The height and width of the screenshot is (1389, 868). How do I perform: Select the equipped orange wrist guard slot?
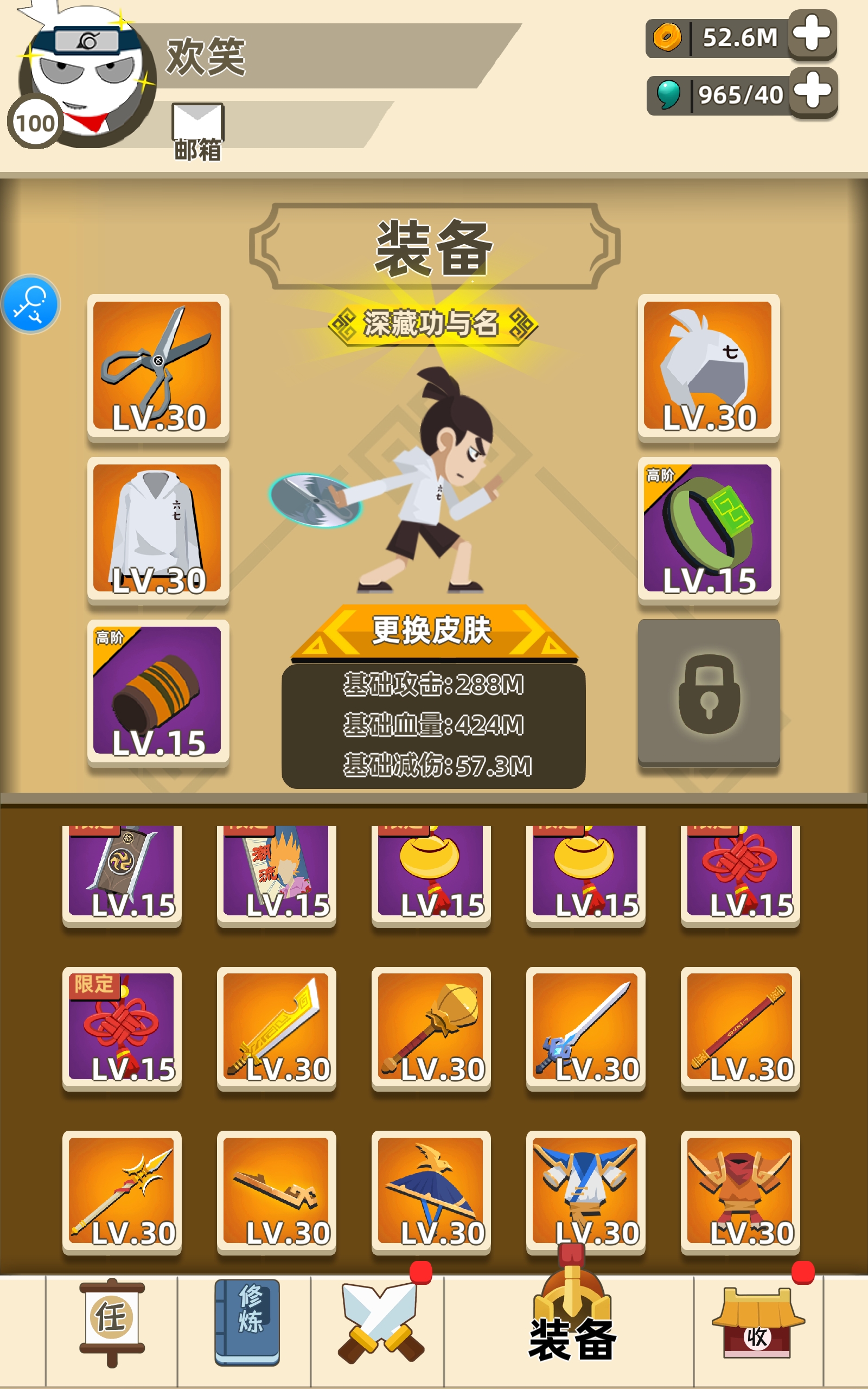point(158,691)
